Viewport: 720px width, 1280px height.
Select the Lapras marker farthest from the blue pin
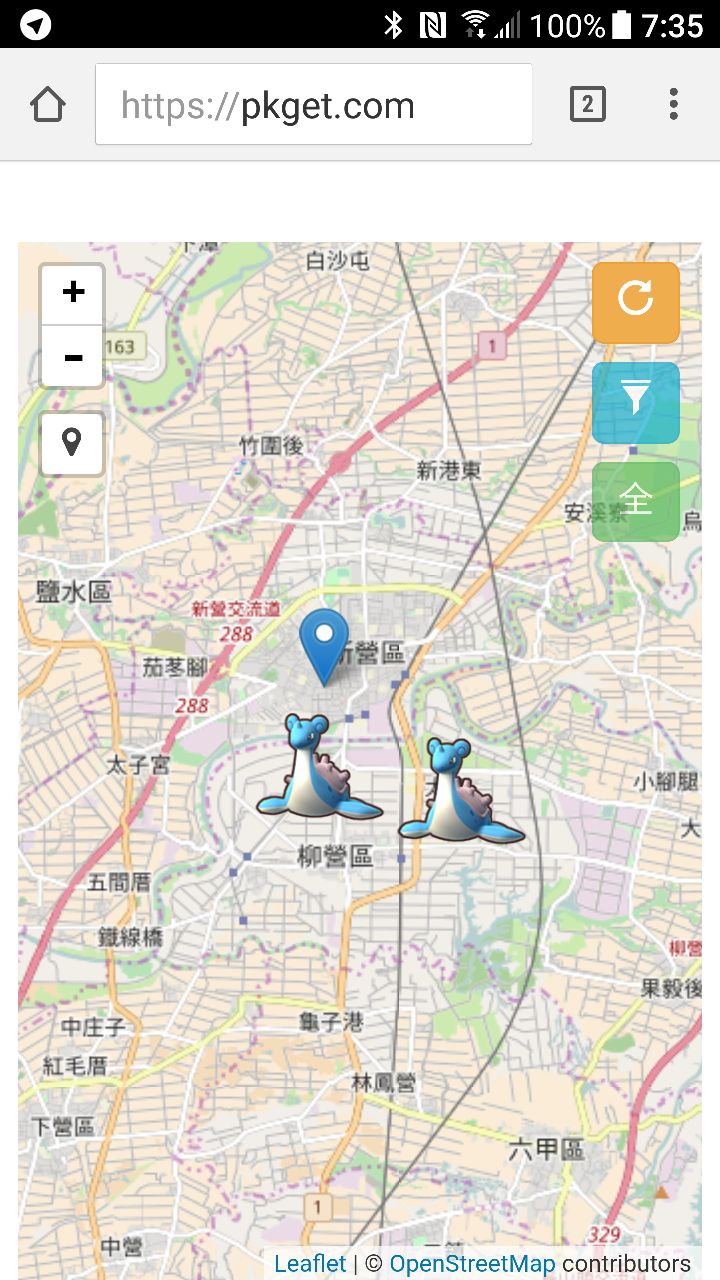coord(459,793)
